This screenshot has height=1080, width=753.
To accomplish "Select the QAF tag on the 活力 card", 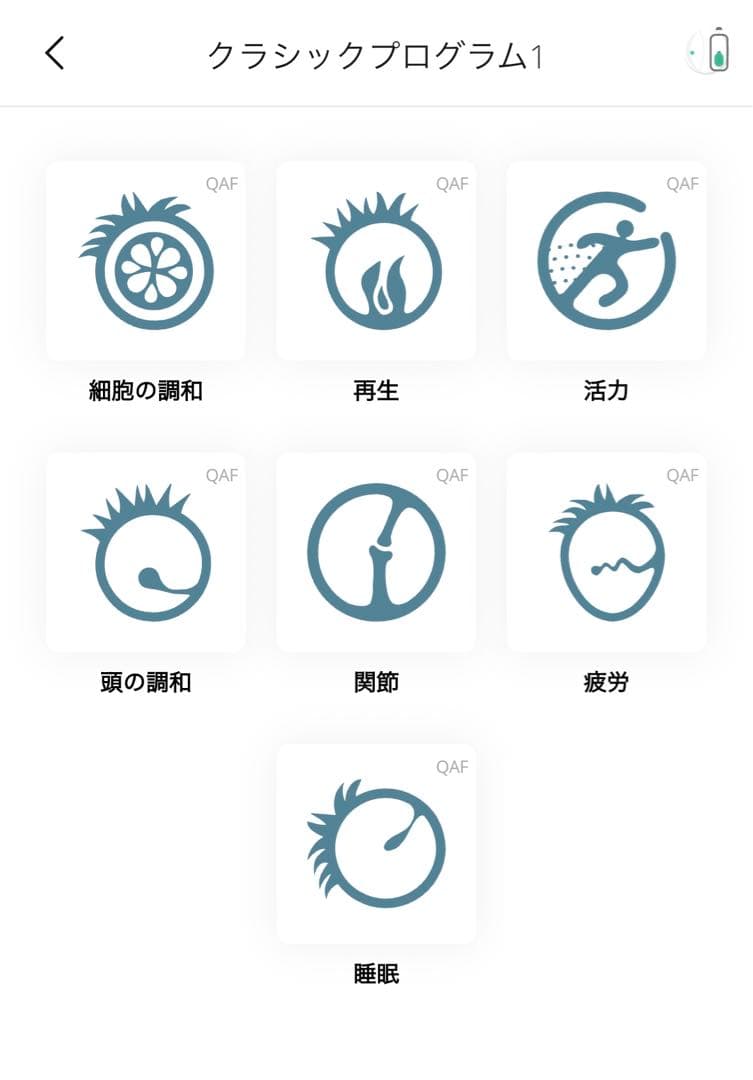I will (x=684, y=184).
